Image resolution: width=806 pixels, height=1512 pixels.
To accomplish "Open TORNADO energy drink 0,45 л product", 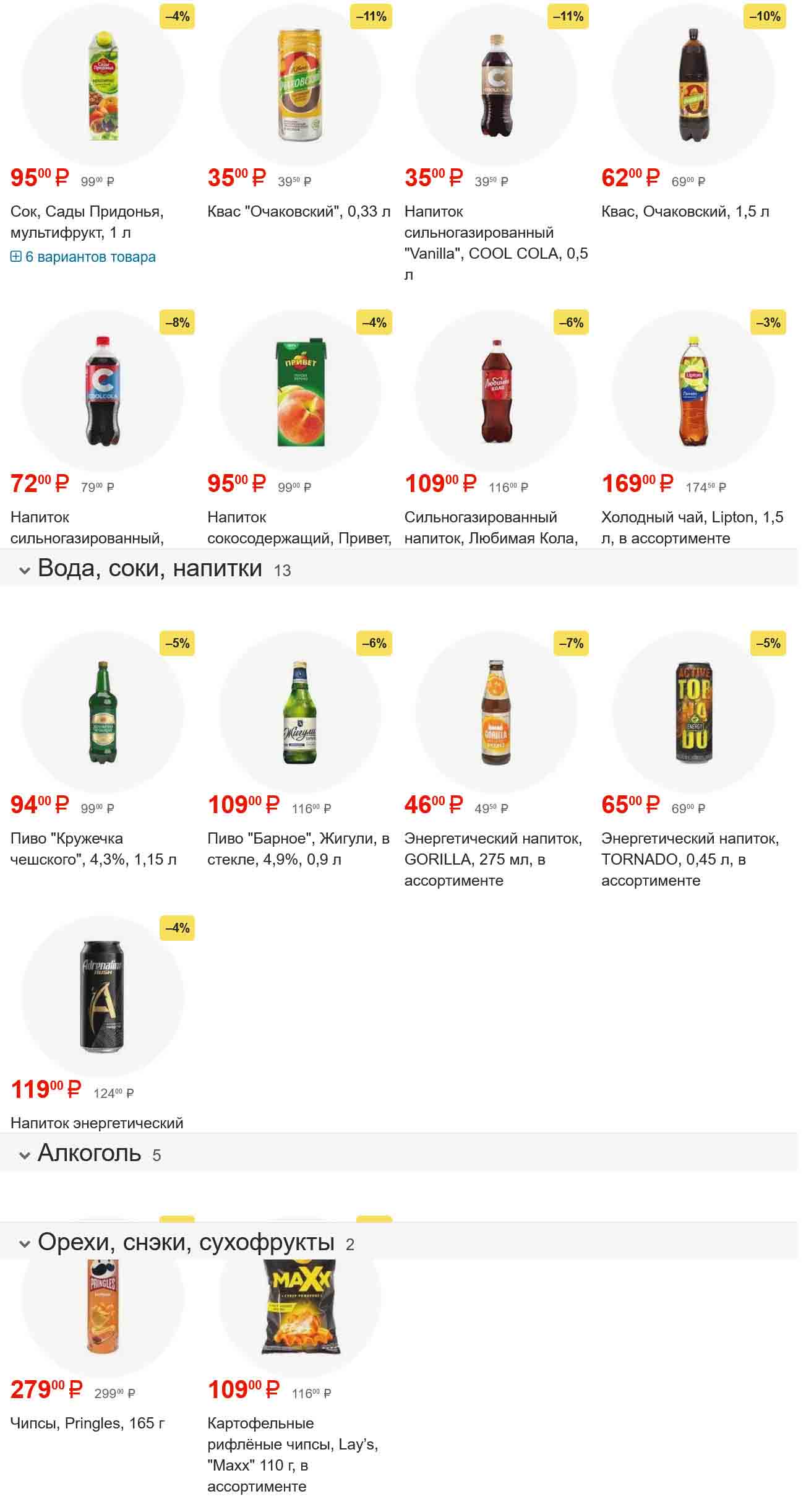I will click(x=690, y=859).
